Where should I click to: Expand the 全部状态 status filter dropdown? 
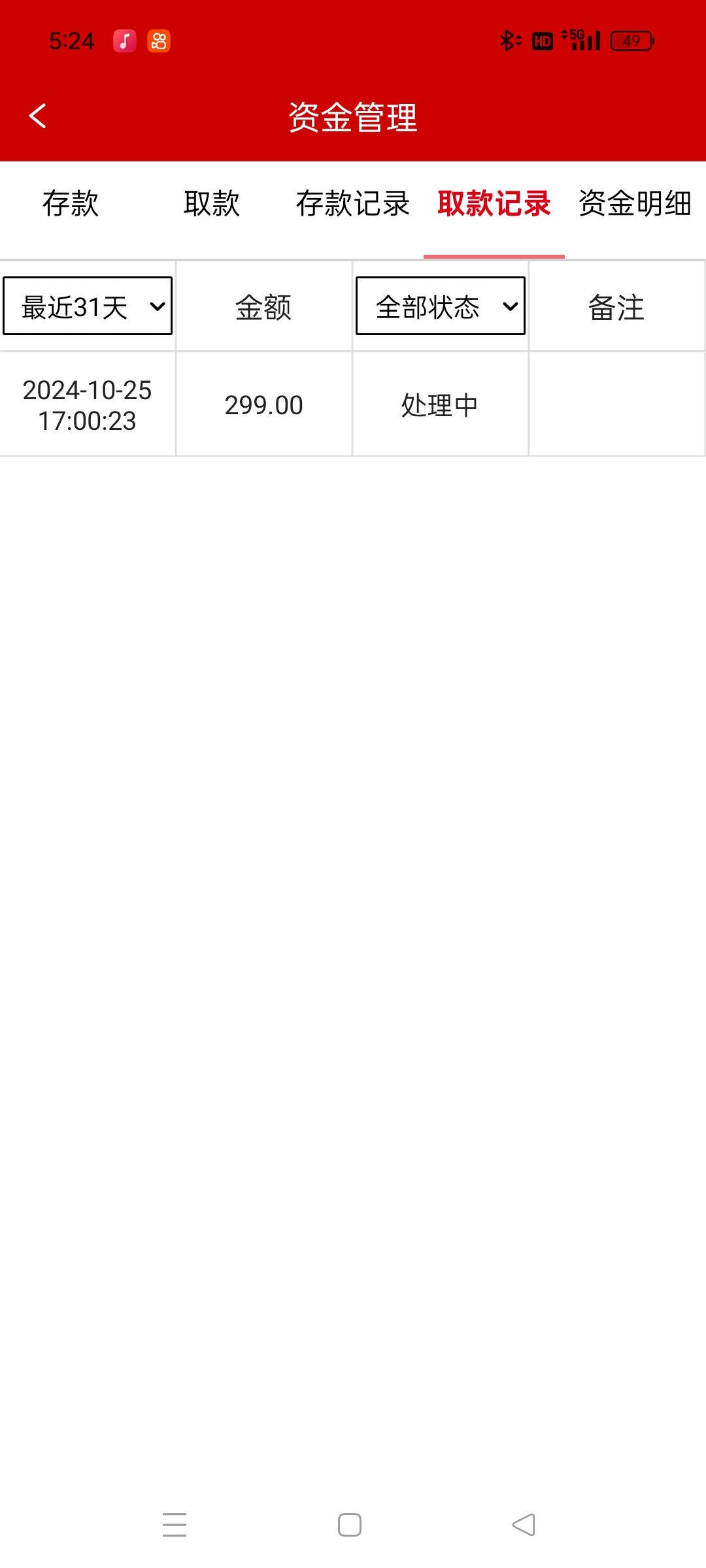441,306
